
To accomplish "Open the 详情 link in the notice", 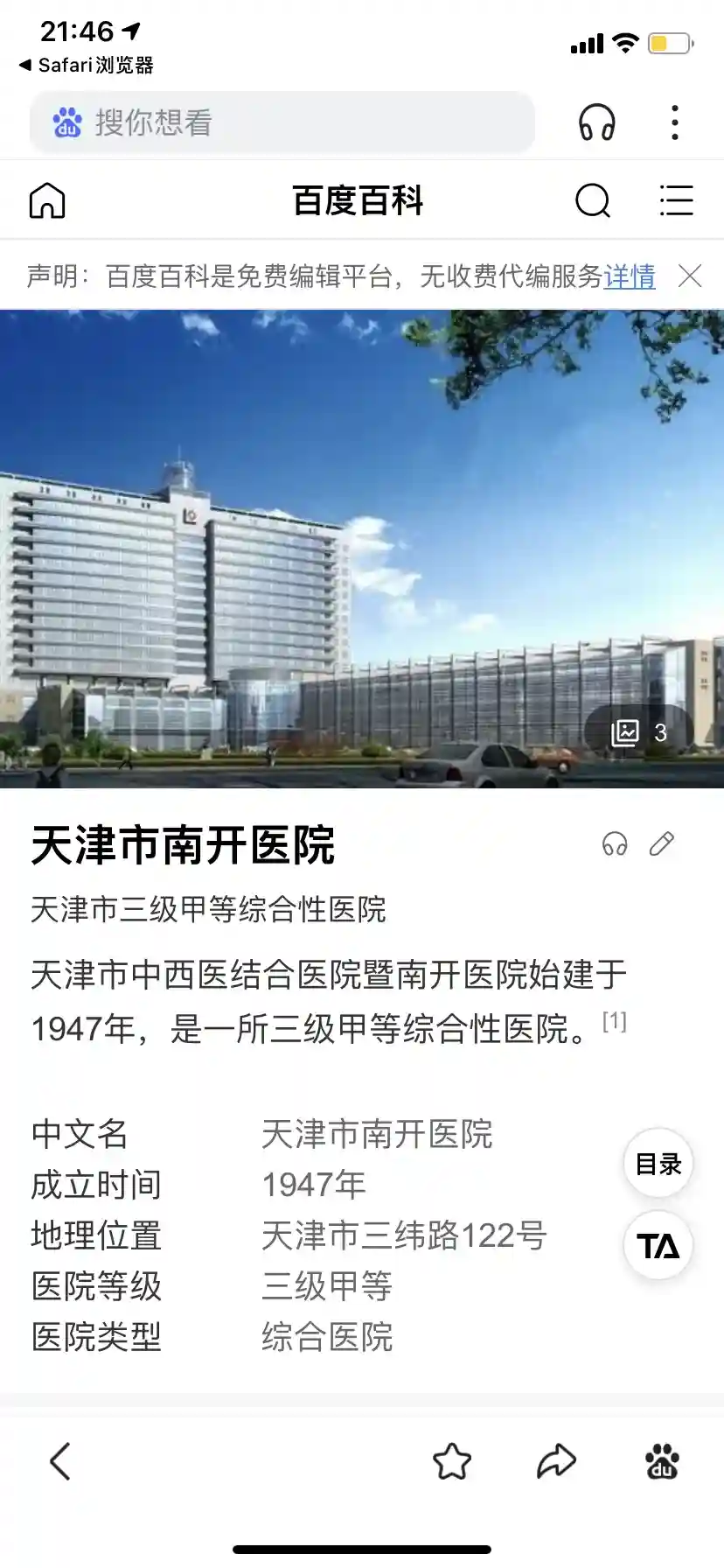I will tap(629, 276).
